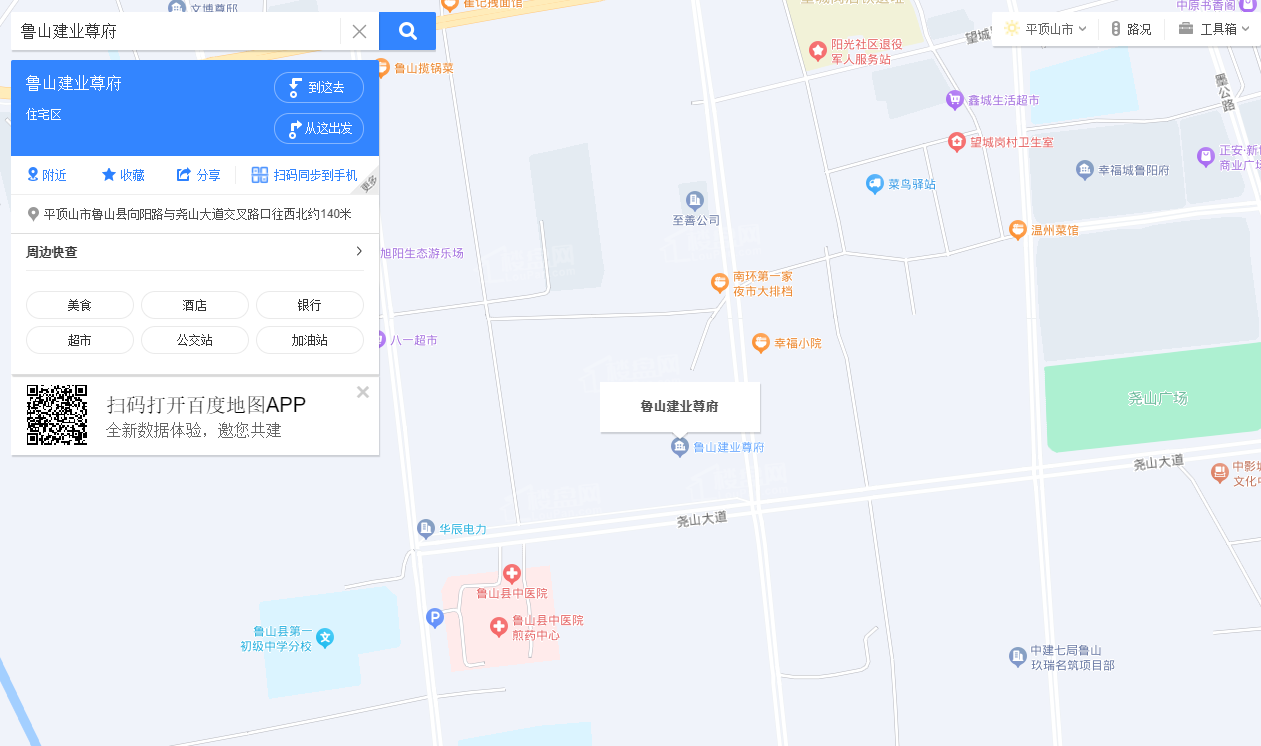Start route from here with 从这出发
1261x746 pixels.
[318, 129]
